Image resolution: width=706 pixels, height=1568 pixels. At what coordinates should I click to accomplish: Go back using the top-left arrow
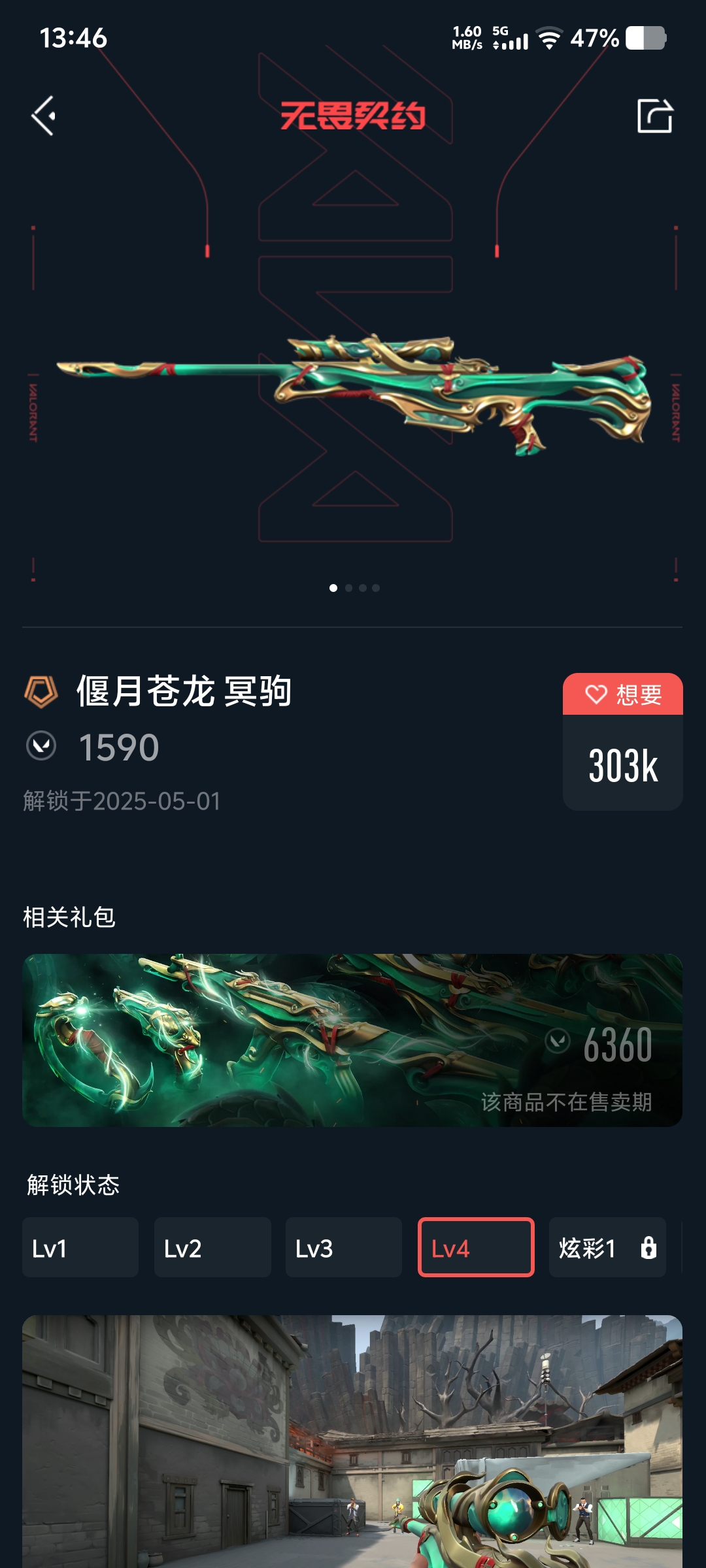tap(44, 116)
